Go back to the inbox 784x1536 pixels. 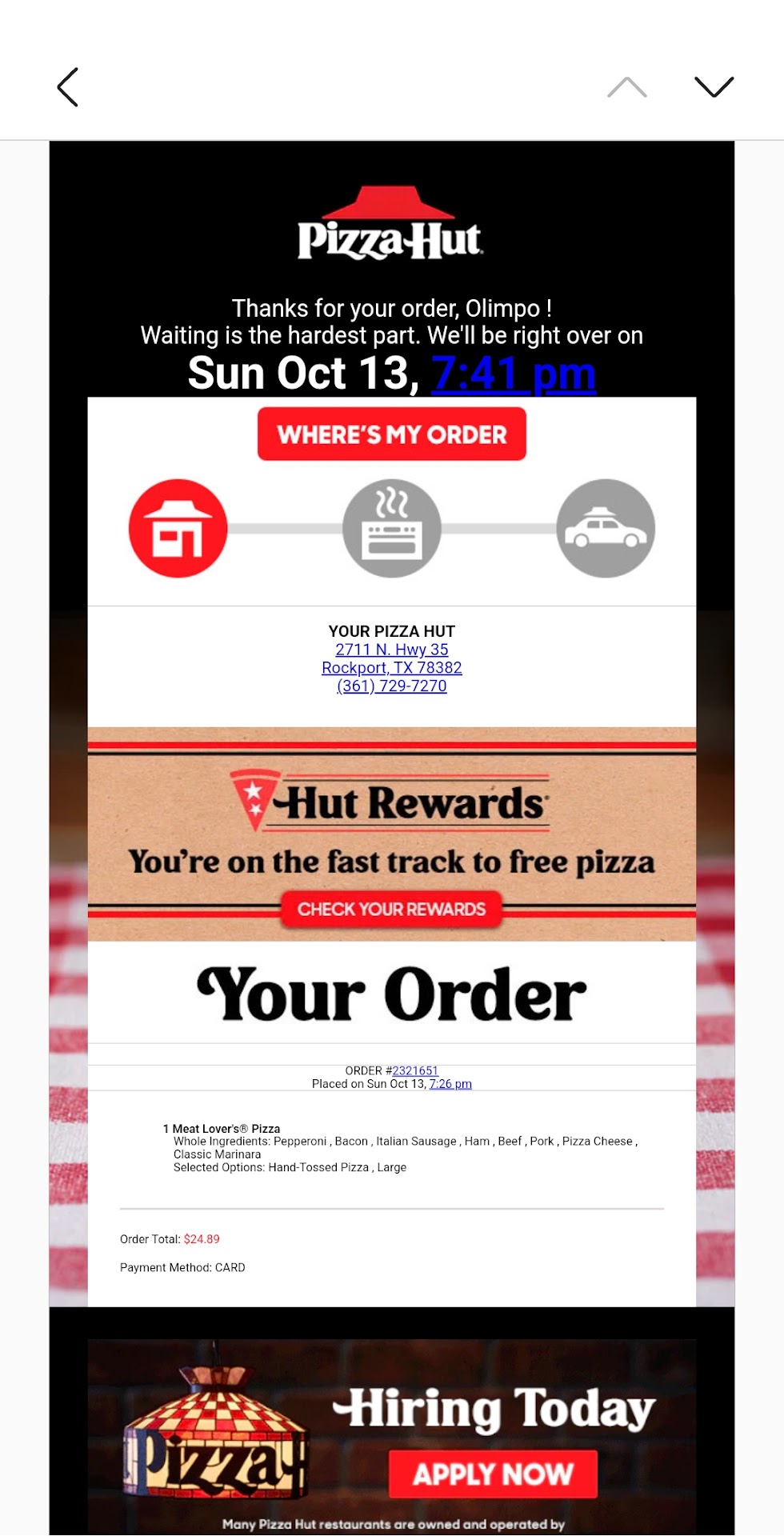point(68,87)
